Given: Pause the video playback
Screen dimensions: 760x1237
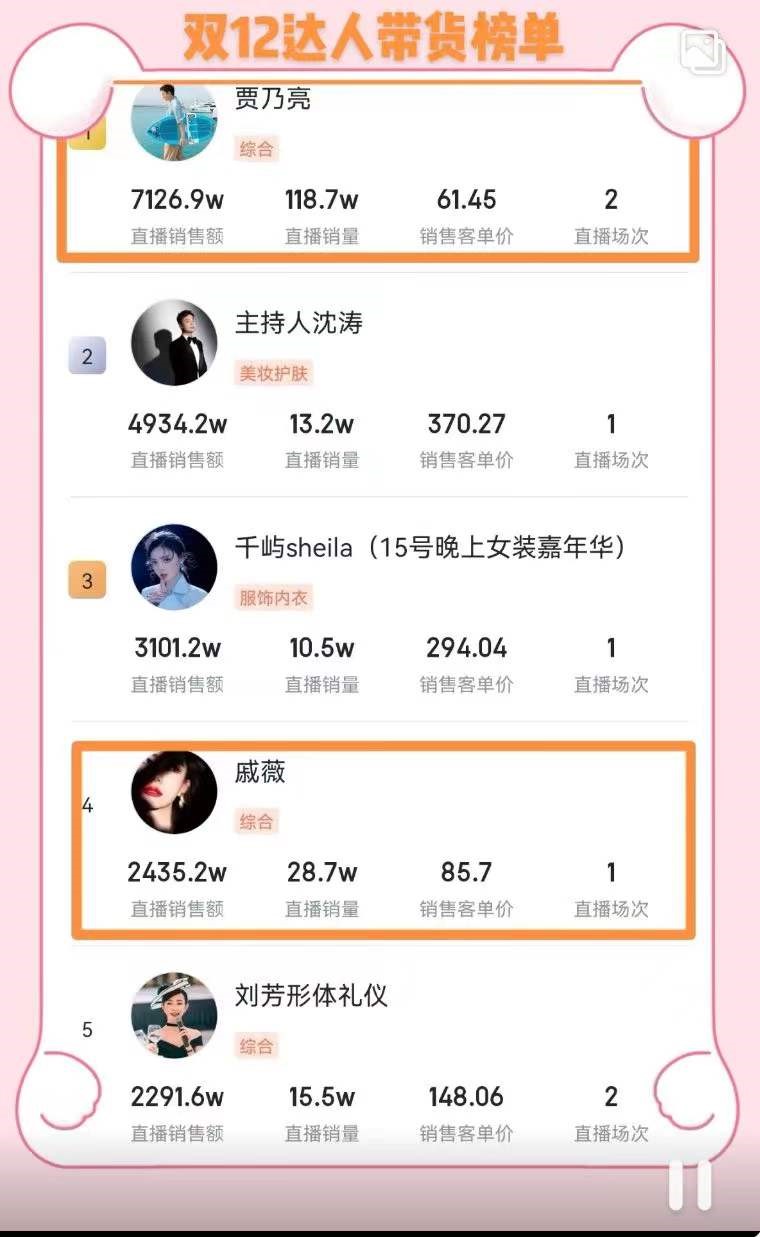Looking at the screenshot, I should (690, 1185).
